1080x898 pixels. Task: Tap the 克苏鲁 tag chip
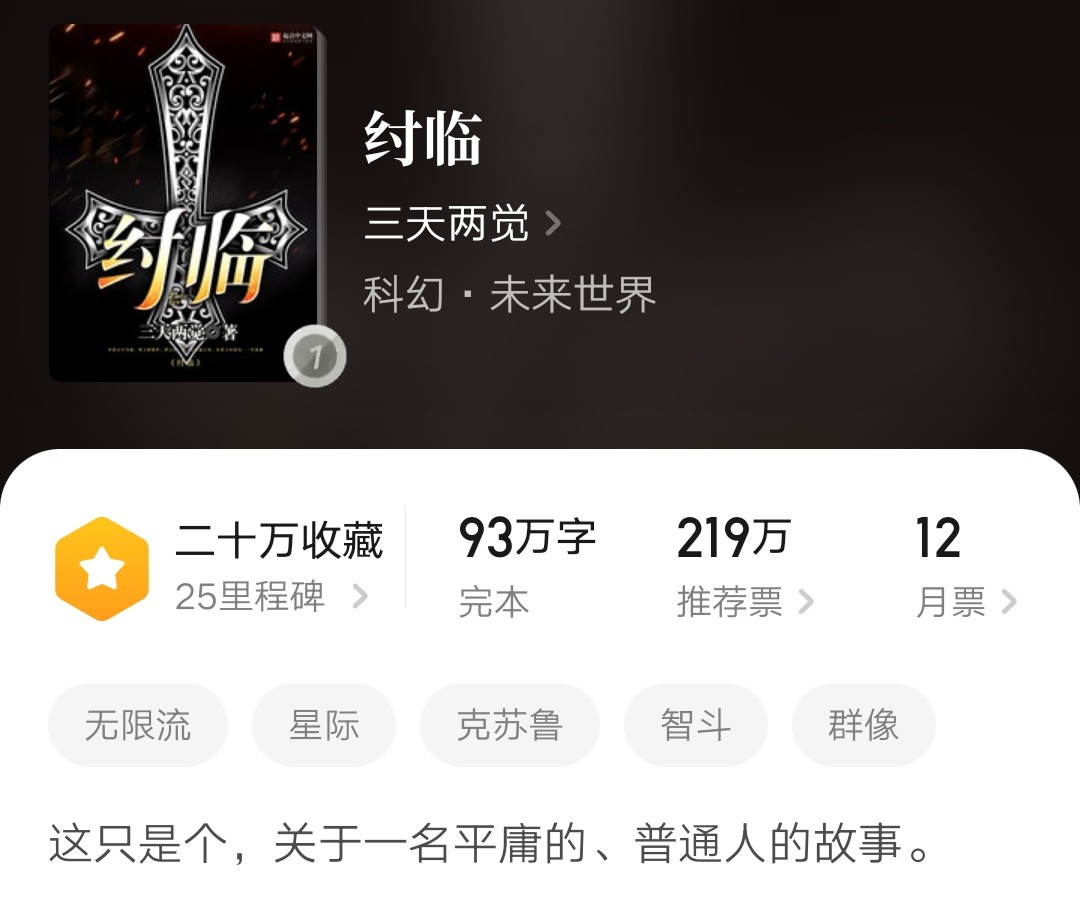509,725
